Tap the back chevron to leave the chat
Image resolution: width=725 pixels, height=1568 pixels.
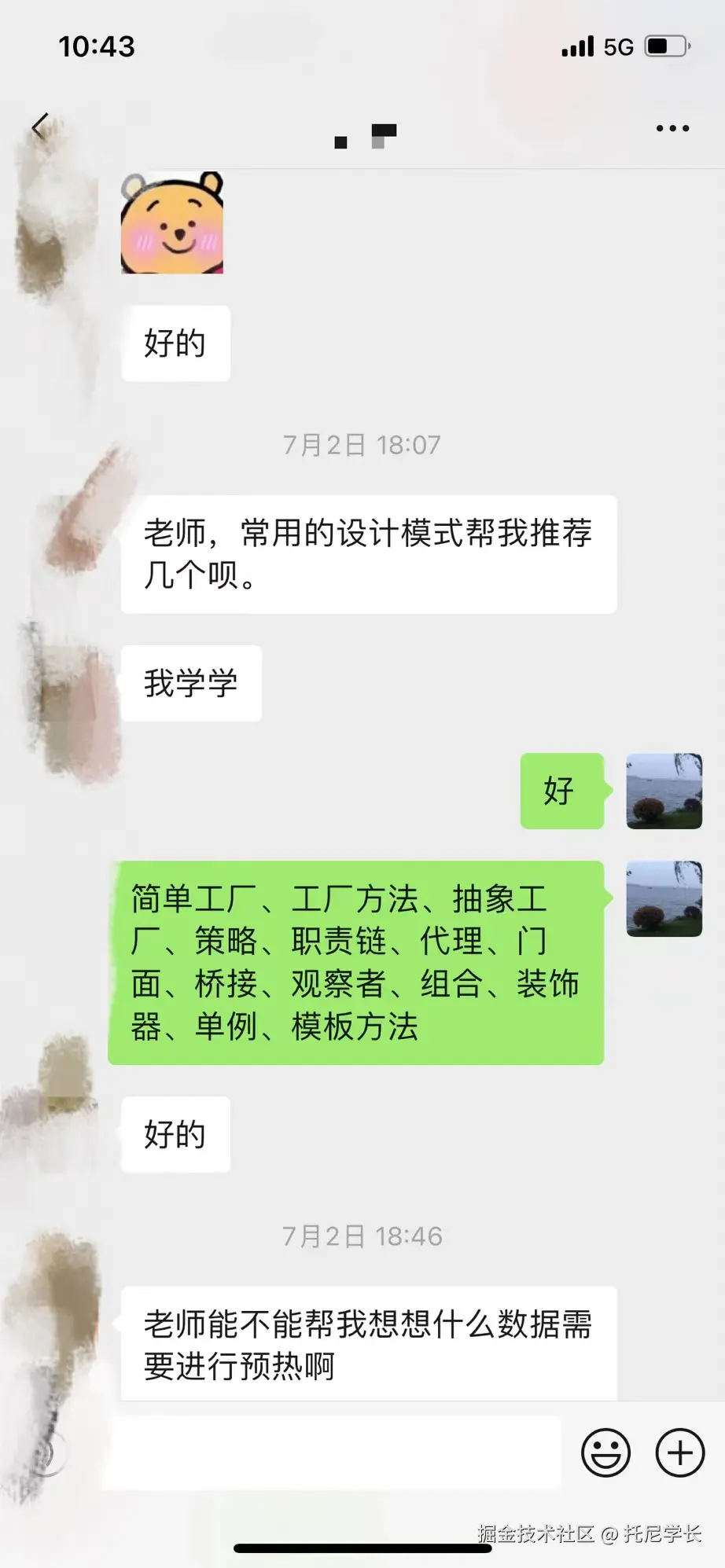tap(39, 126)
